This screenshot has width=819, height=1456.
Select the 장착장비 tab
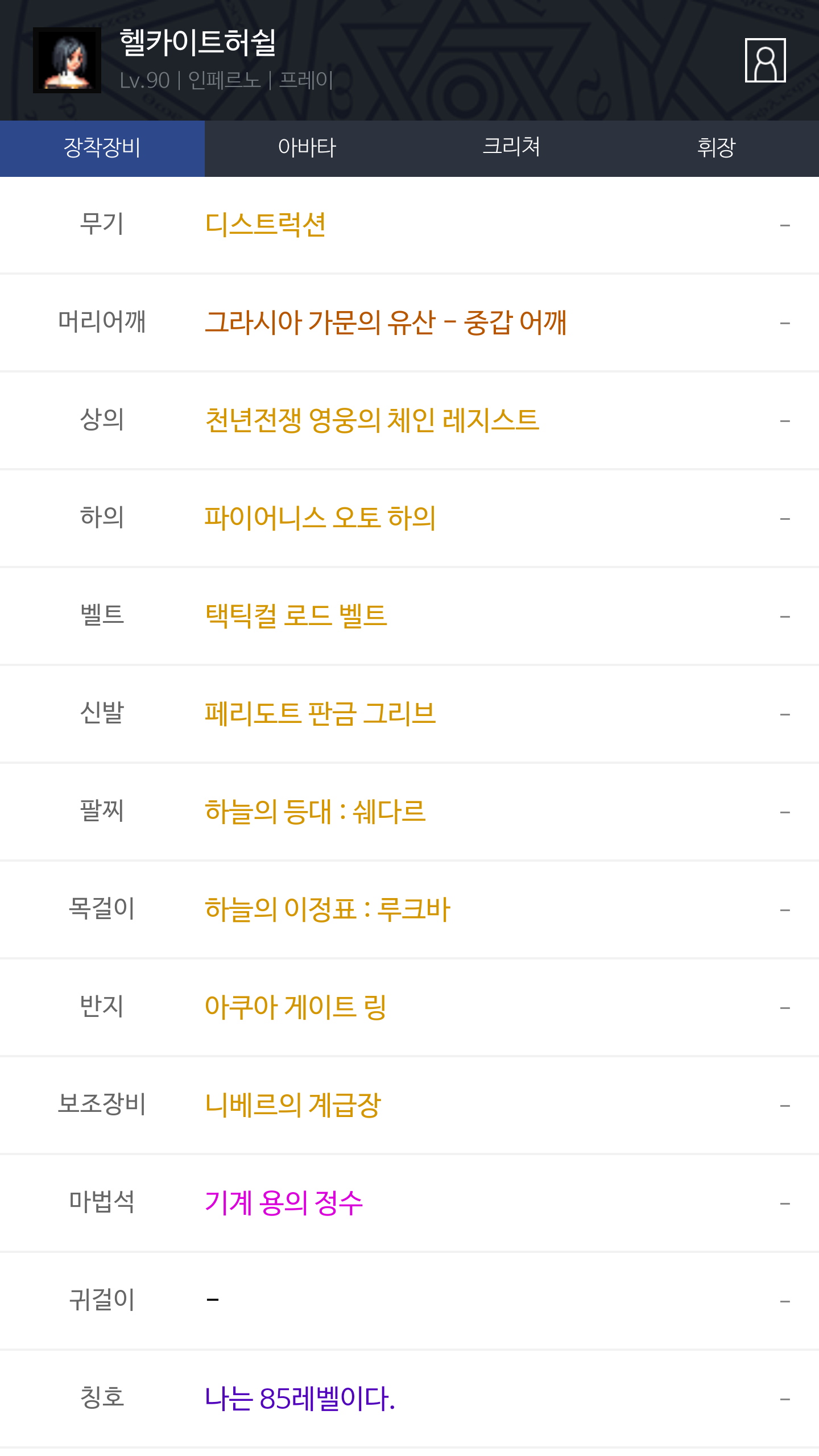(x=102, y=148)
